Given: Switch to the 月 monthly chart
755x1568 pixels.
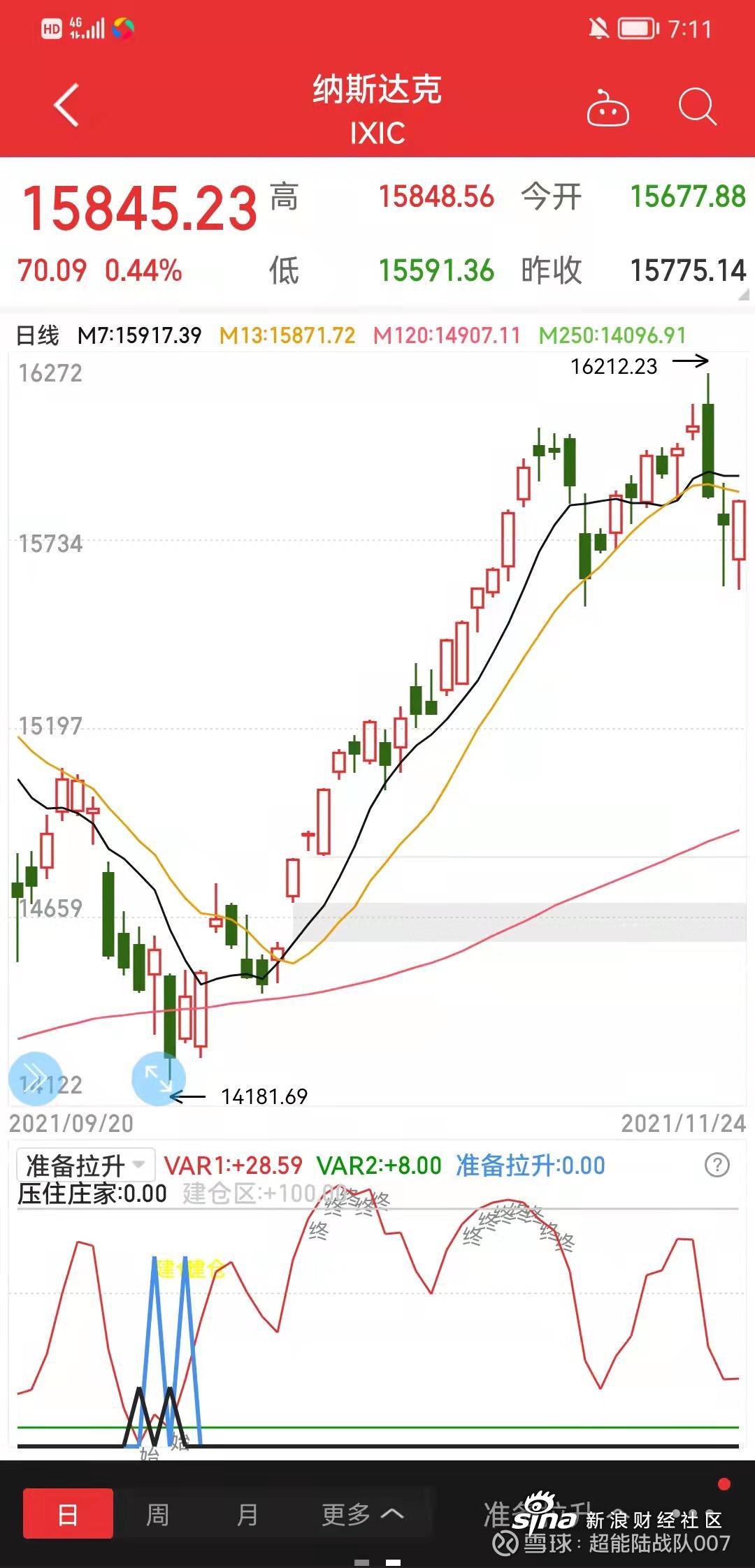Looking at the screenshot, I should click(247, 1514).
